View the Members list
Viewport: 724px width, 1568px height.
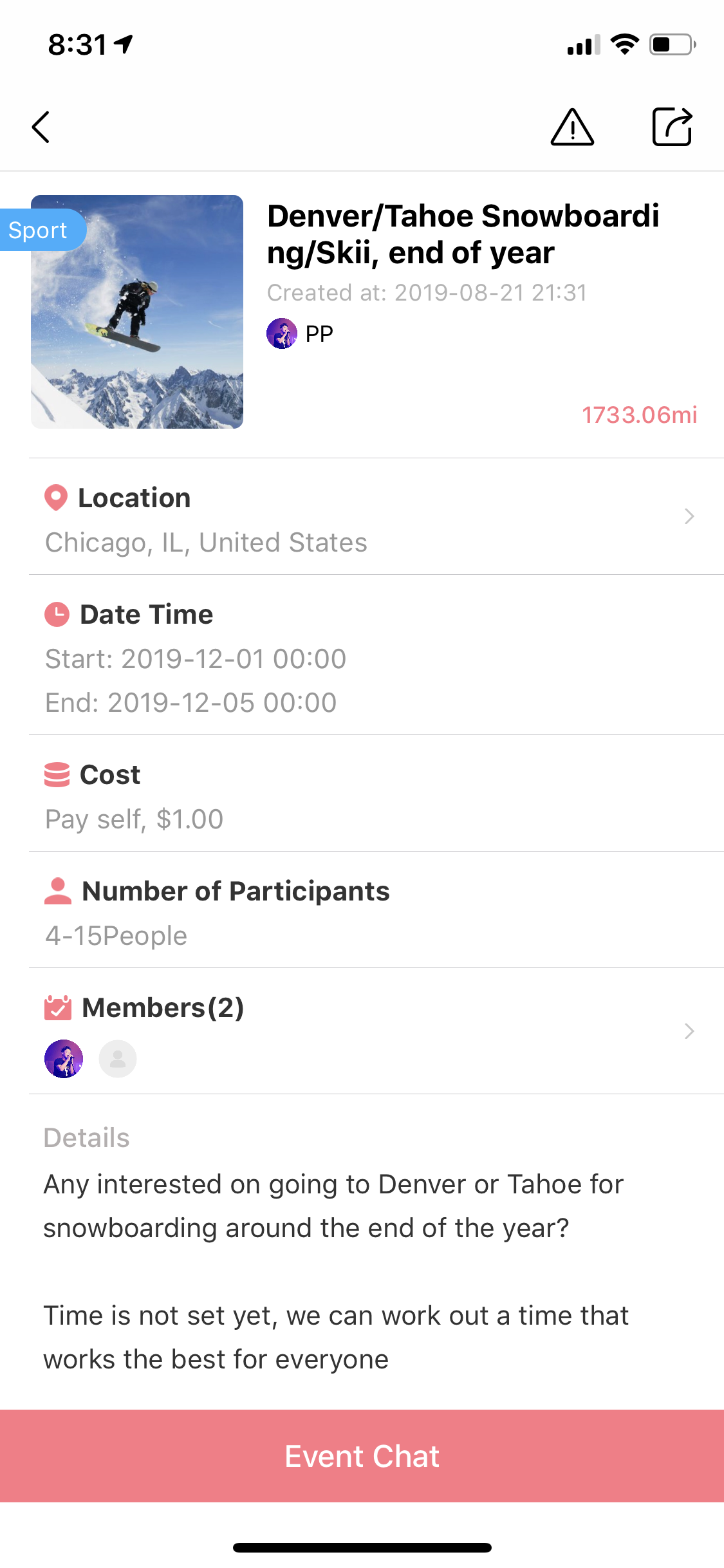pyautogui.click(x=368, y=1031)
